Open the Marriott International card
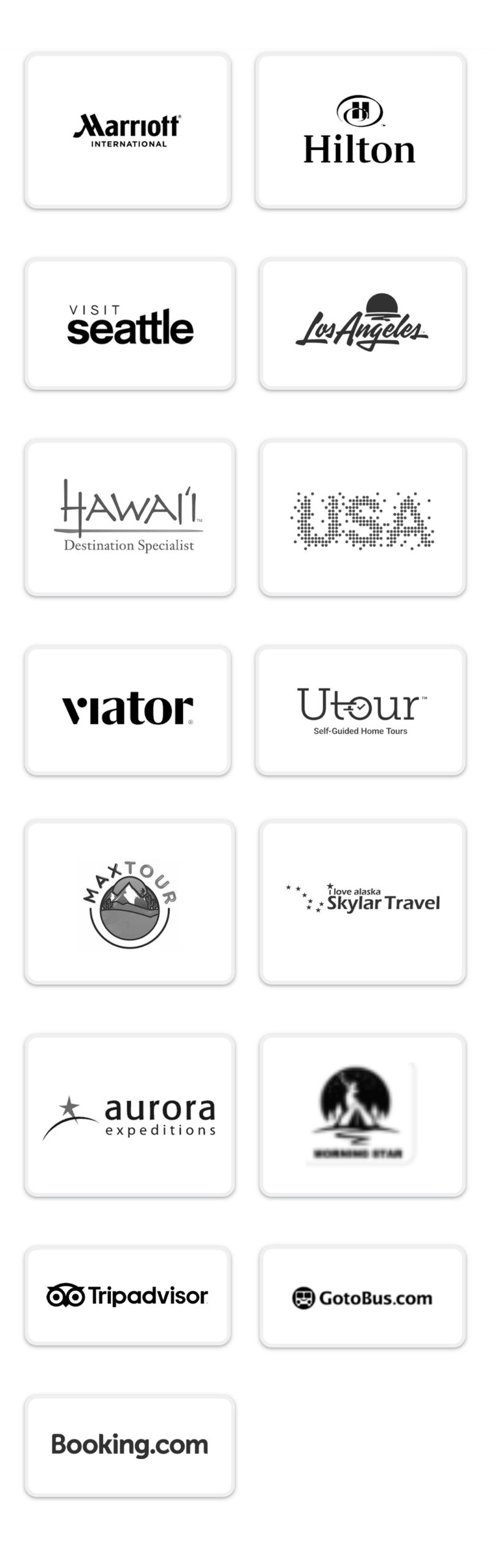This screenshot has width=497, height=1568. pos(127,130)
